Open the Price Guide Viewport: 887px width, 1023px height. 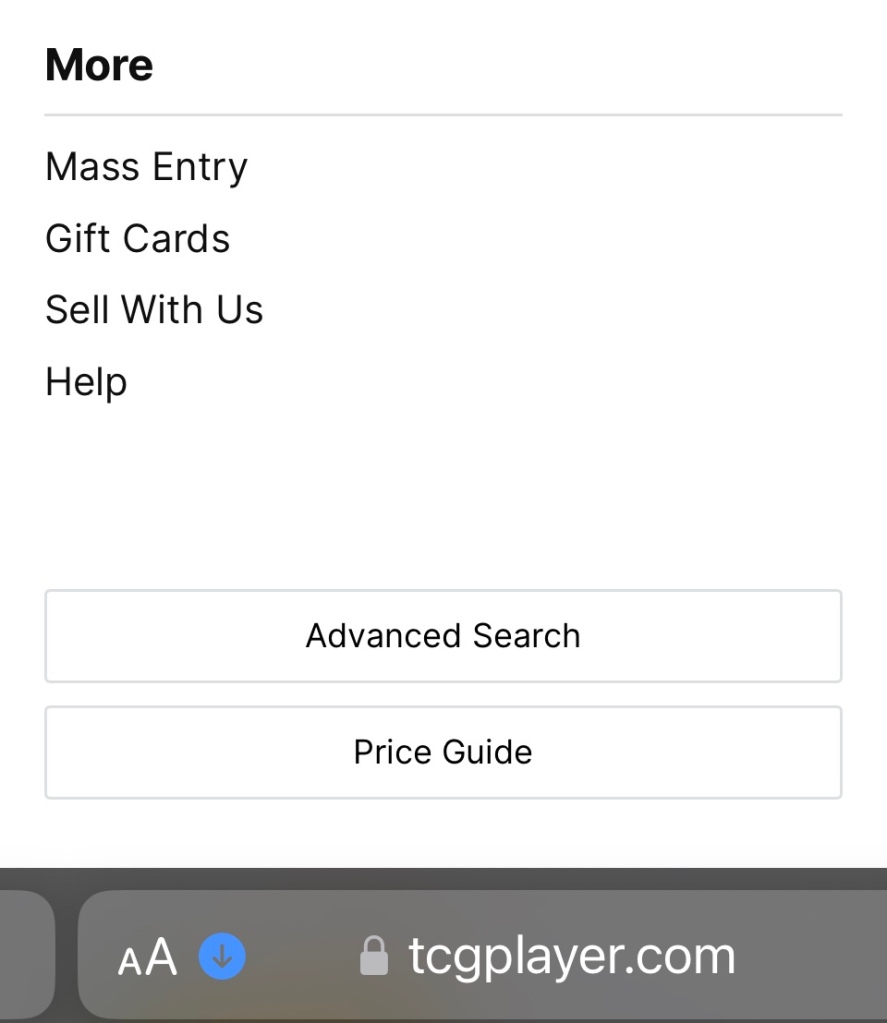tap(443, 752)
